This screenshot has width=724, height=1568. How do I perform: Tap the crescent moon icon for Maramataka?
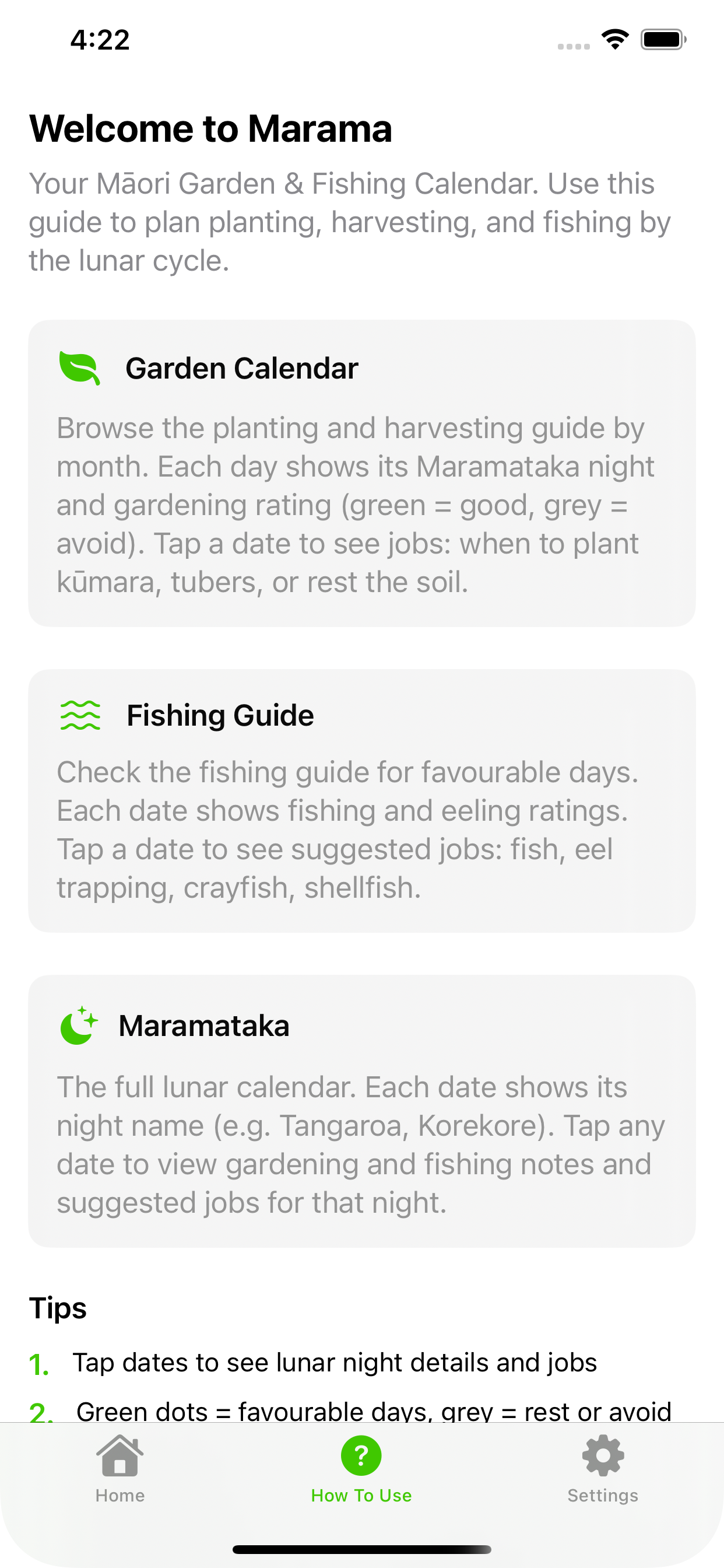pos(78,1025)
